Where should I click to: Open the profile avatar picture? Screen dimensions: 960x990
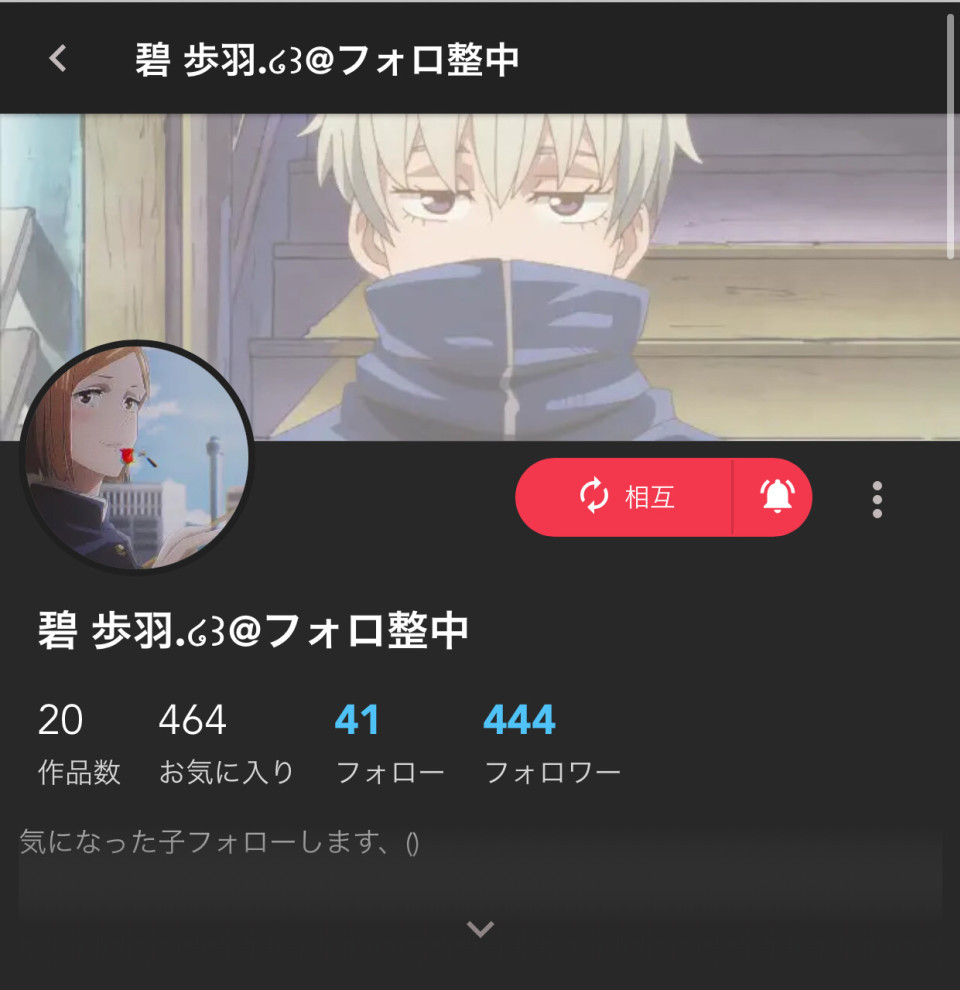137,457
